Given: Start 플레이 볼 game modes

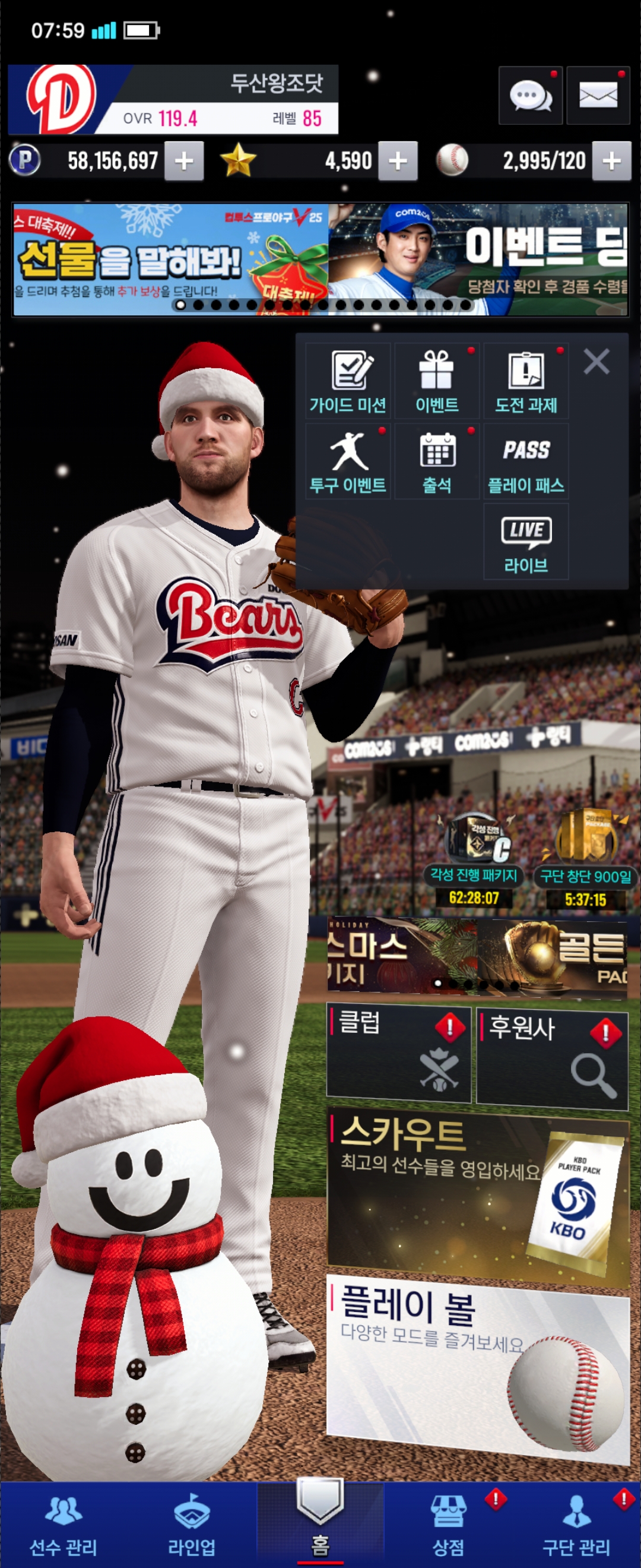Looking at the screenshot, I should pyautogui.click(x=477, y=1370).
